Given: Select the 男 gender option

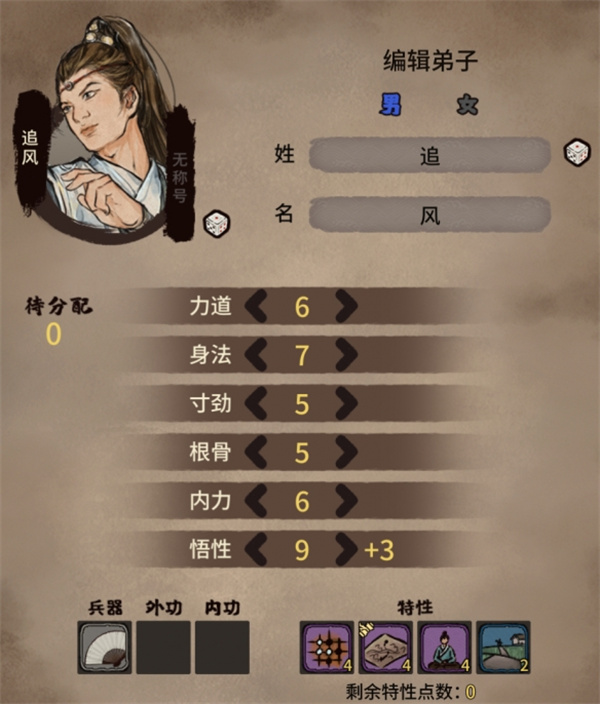Looking at the screenshot, I should click(391, 105).
